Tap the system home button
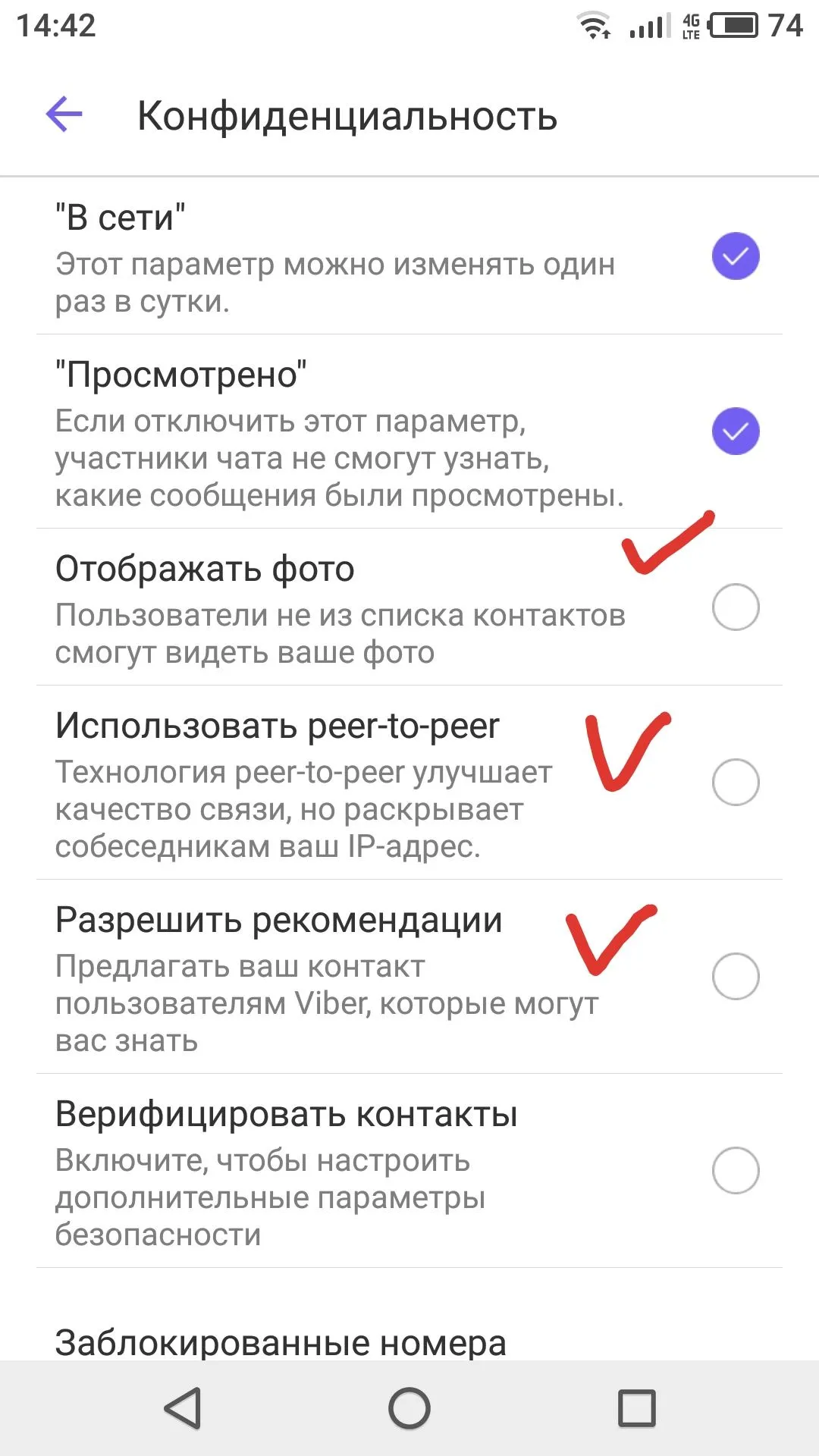 point(409,1408)
